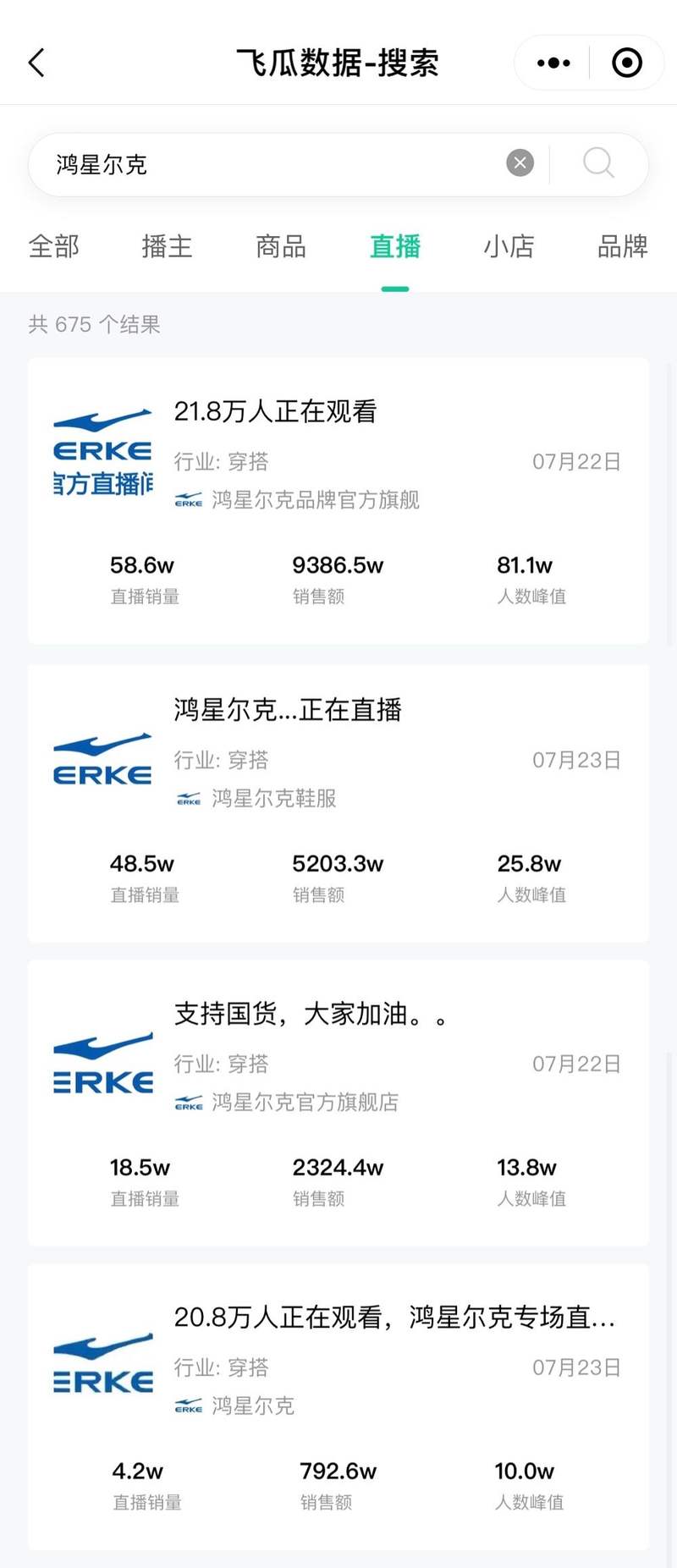Screen dimensions: 677x1568
Task: Tap the magnifier search icon
Action: pyautogui.click(x=598, y=162)
